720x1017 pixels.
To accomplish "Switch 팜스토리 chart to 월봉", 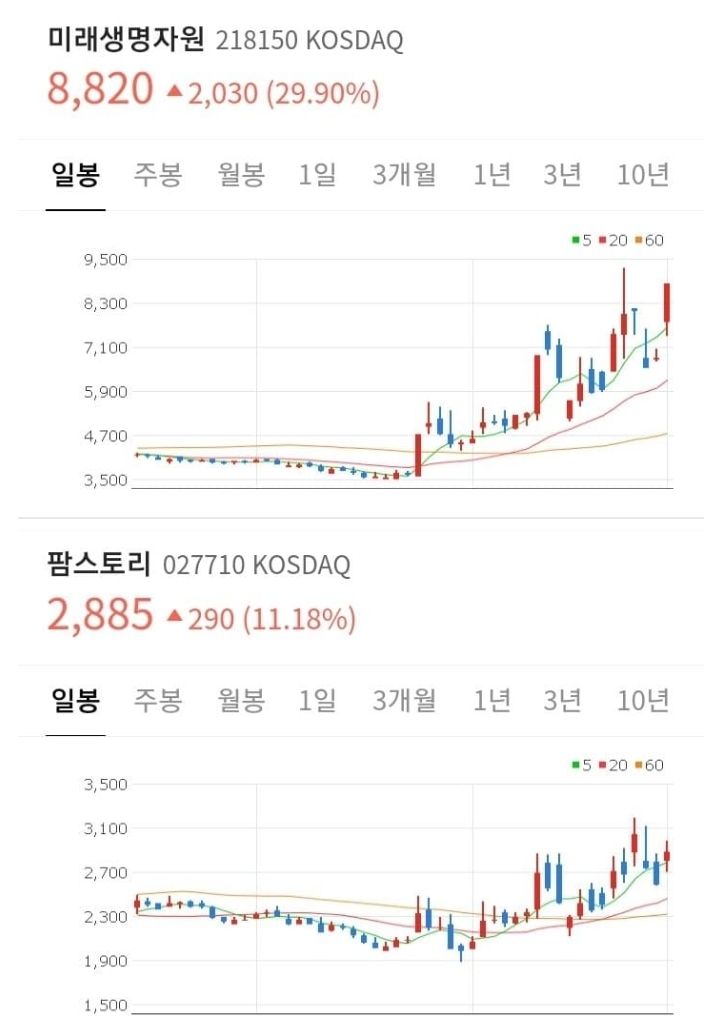I will (x=241, y=701).
